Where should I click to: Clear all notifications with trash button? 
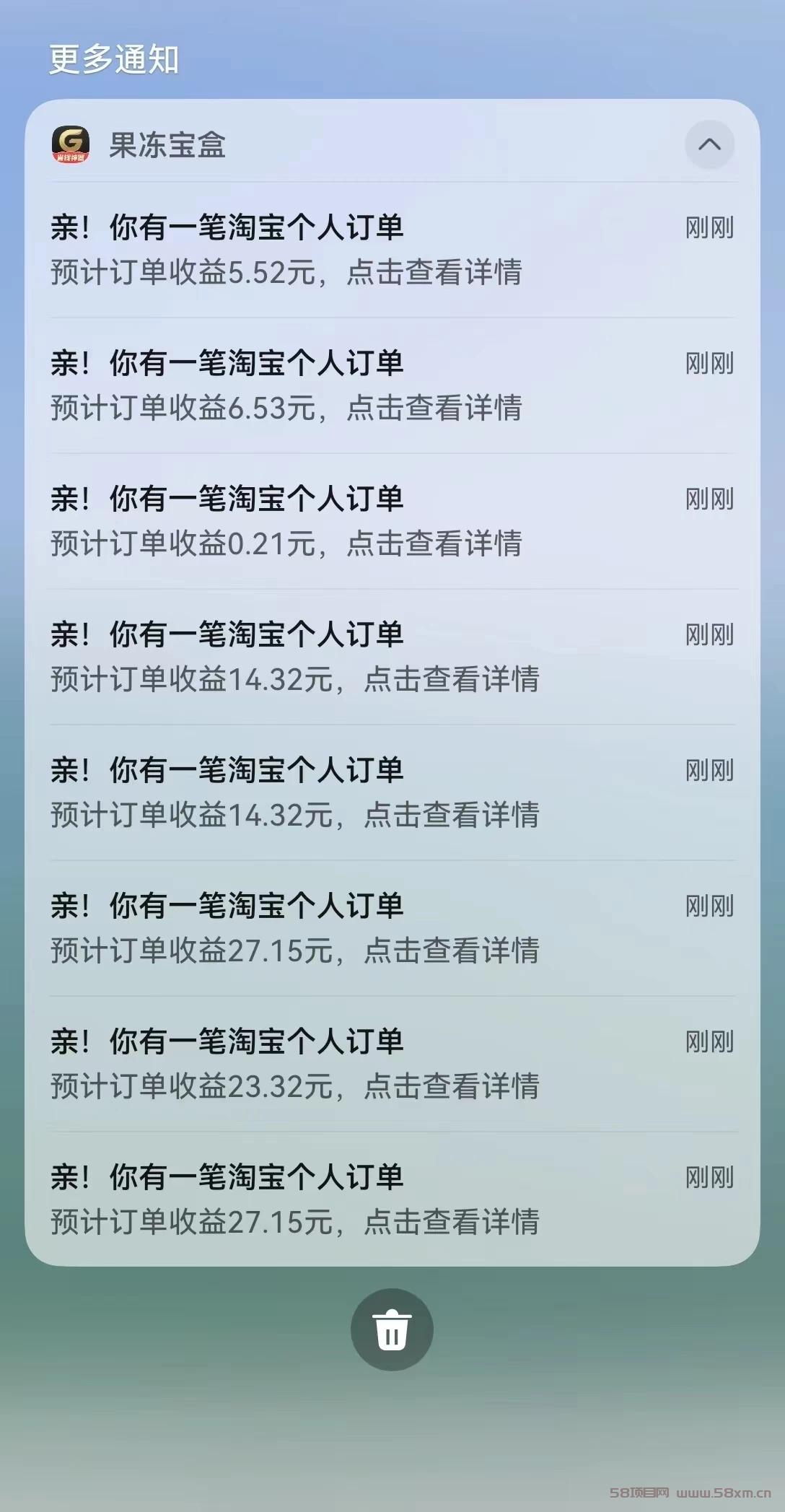tap(392, 1329)
